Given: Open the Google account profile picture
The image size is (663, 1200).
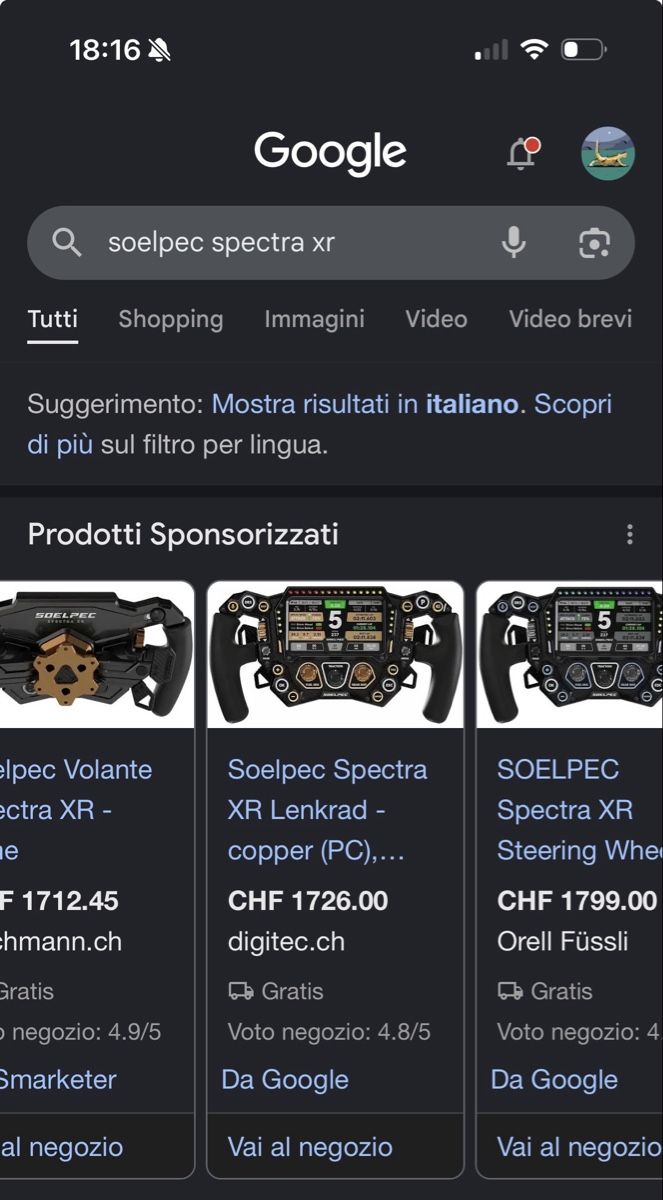Looking at the screenshot, I should point(608,153).
